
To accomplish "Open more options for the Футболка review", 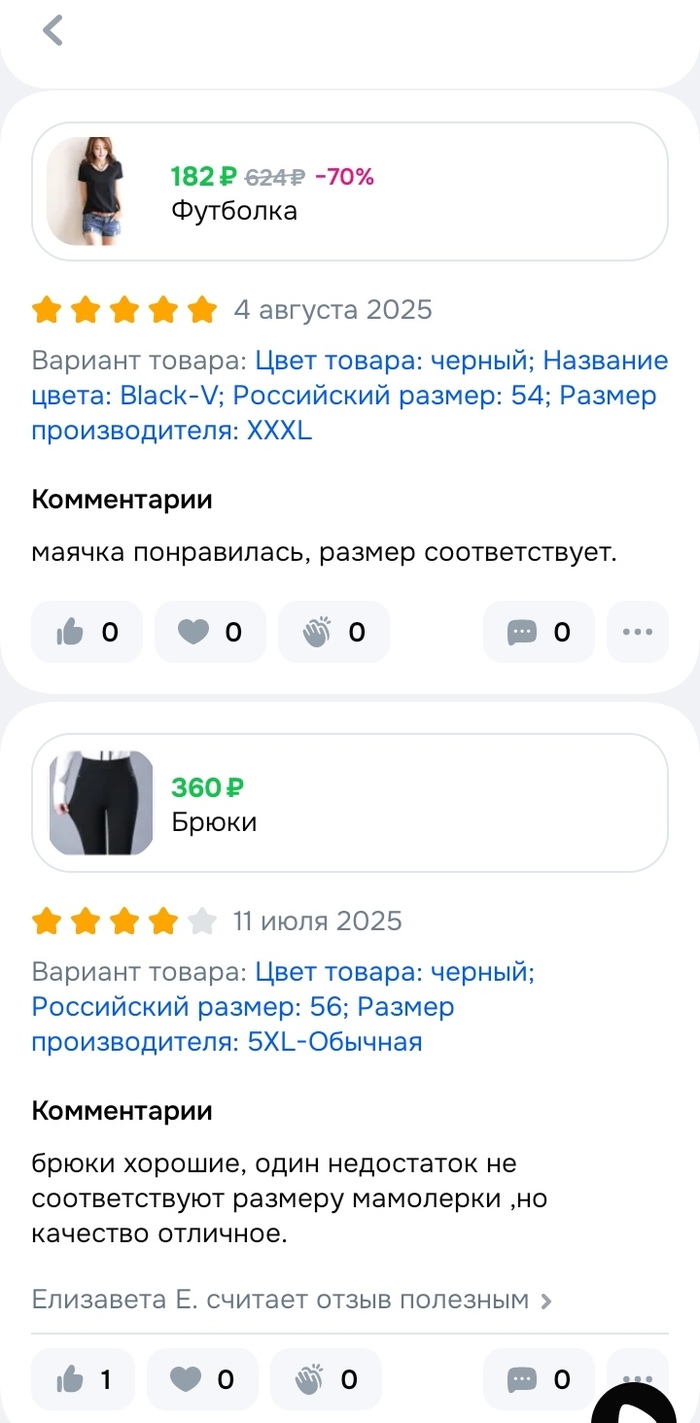I will [638, 632].
